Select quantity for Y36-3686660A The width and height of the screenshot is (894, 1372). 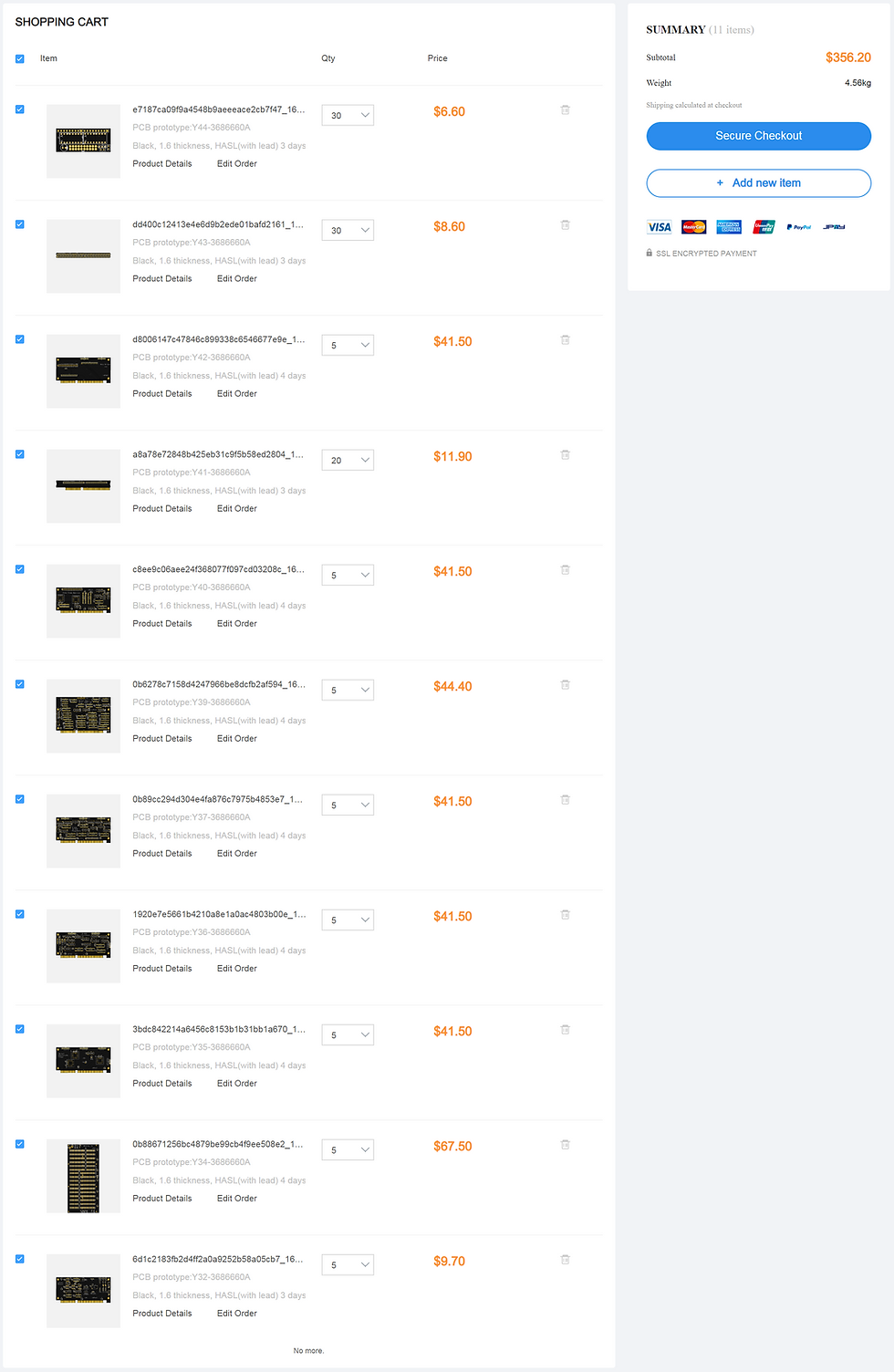(348, 920)
